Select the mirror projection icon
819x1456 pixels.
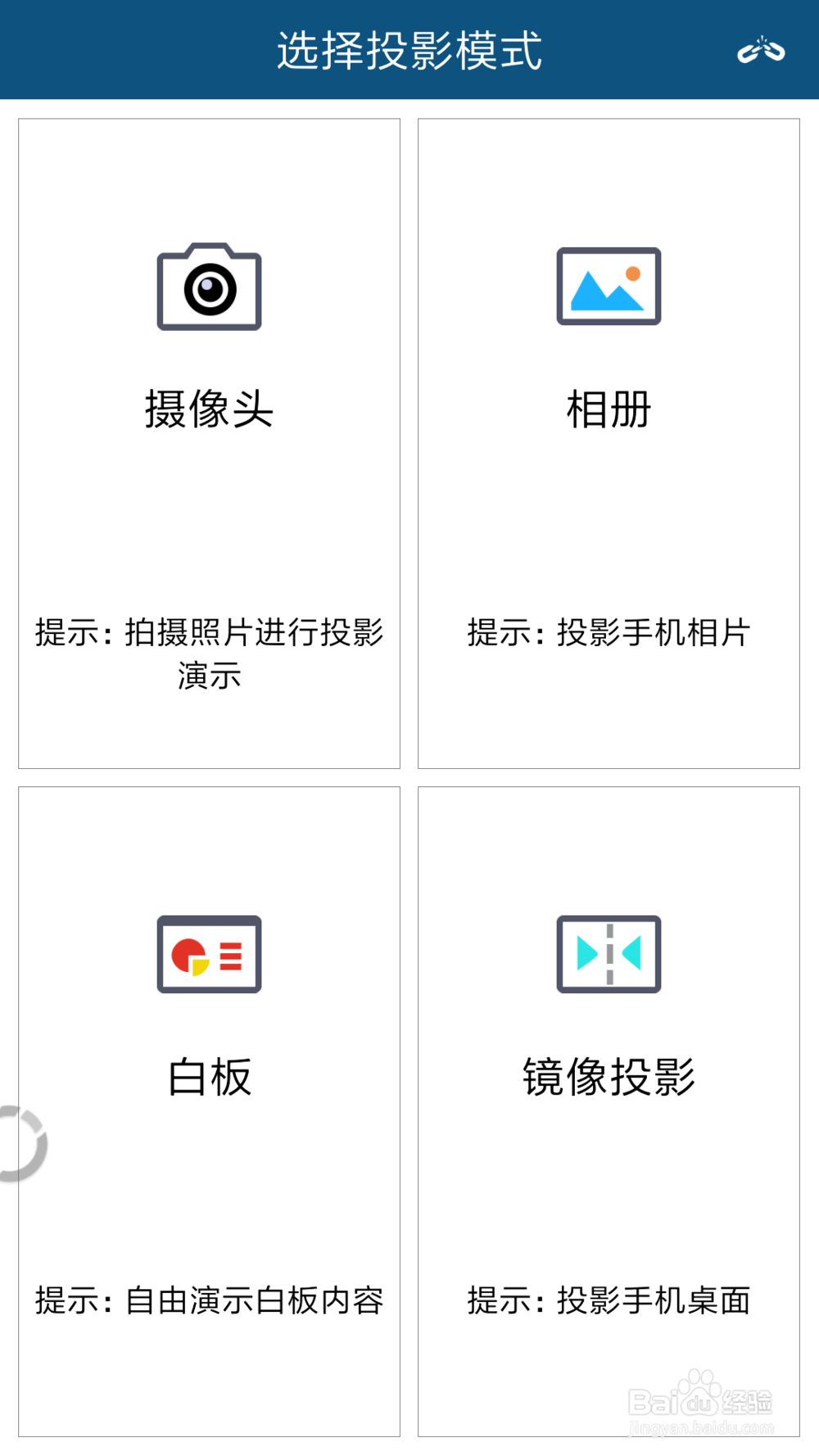click(609, 953)
